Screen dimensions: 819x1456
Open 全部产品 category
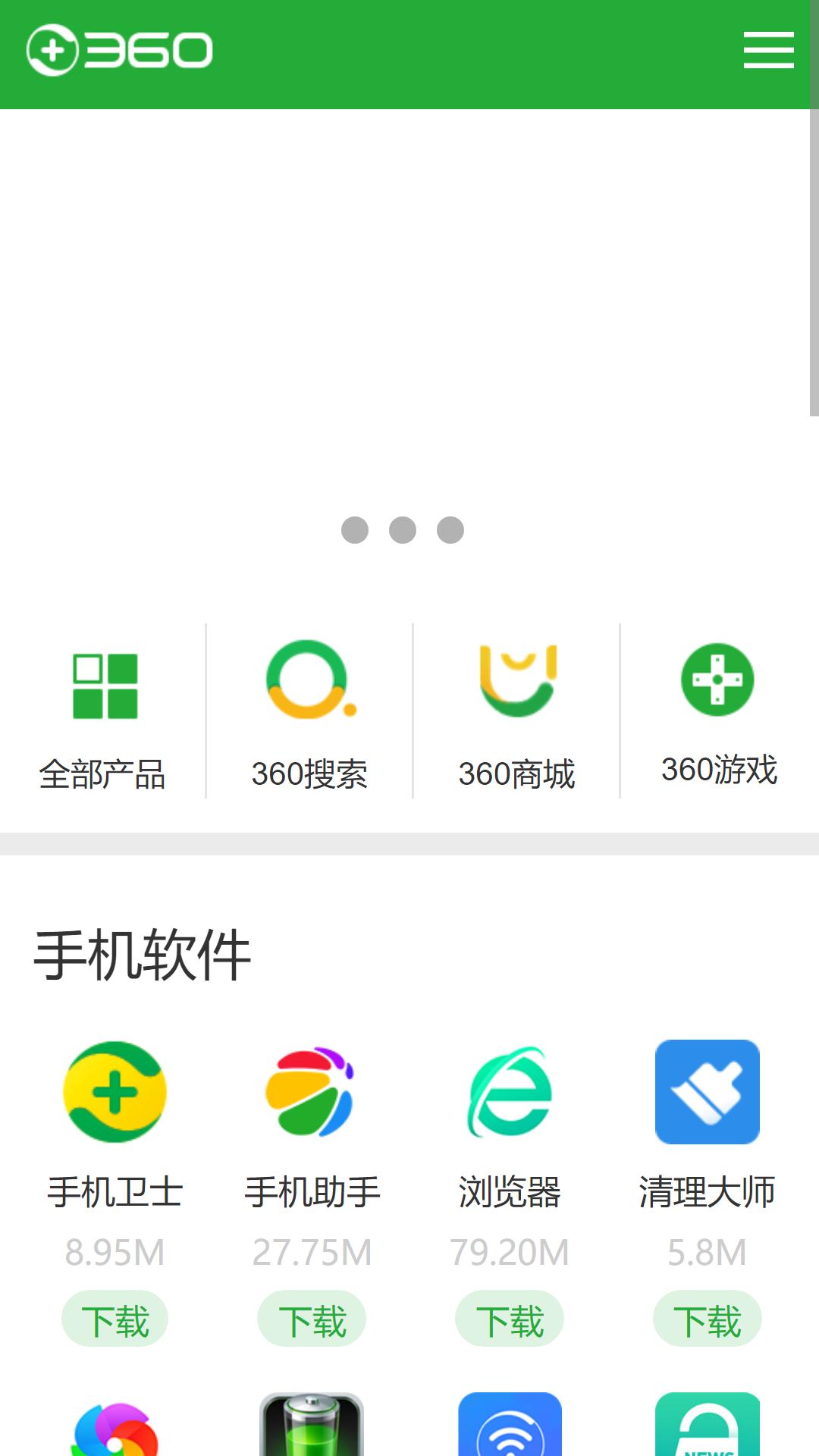[103, 717]
